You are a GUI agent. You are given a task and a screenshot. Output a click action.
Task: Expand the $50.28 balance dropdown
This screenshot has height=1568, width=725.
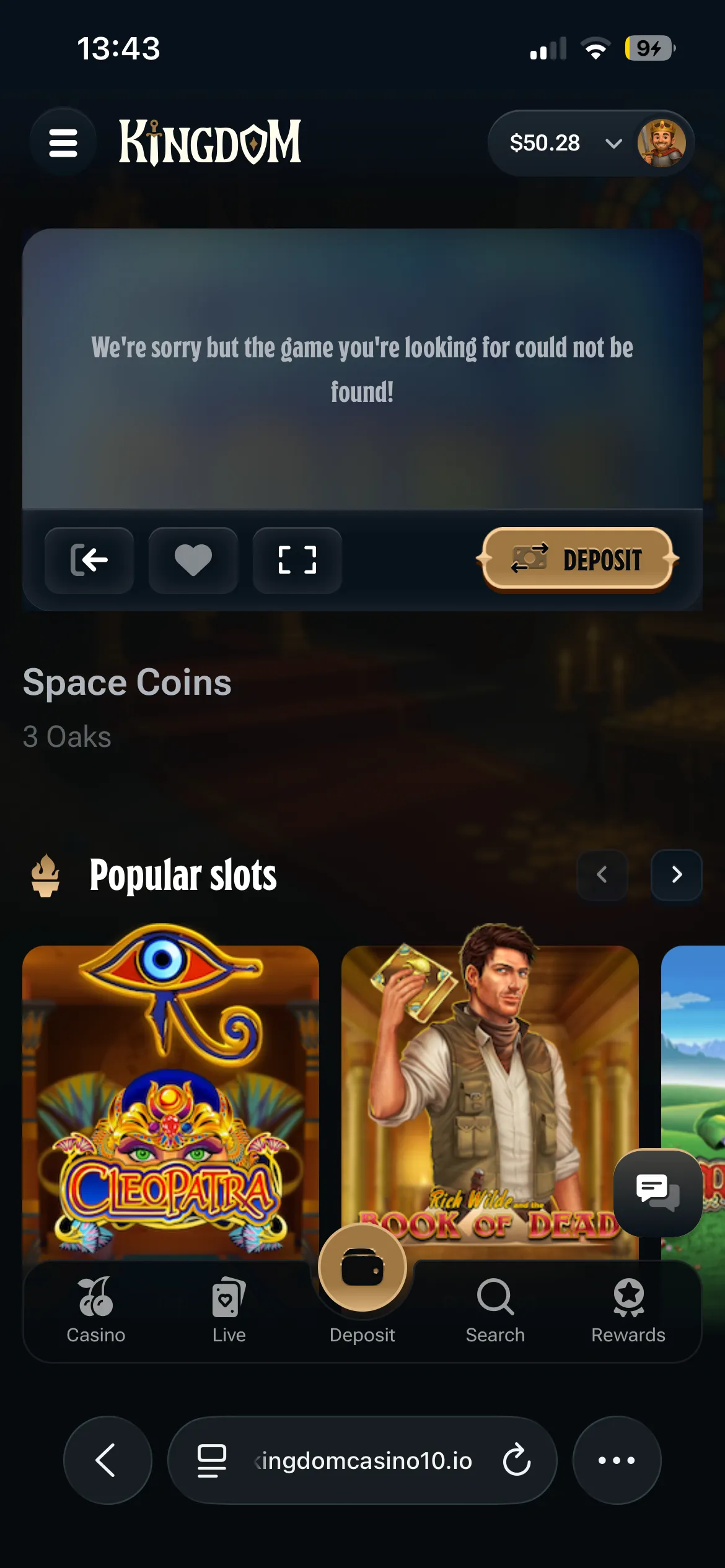(613, 144)
